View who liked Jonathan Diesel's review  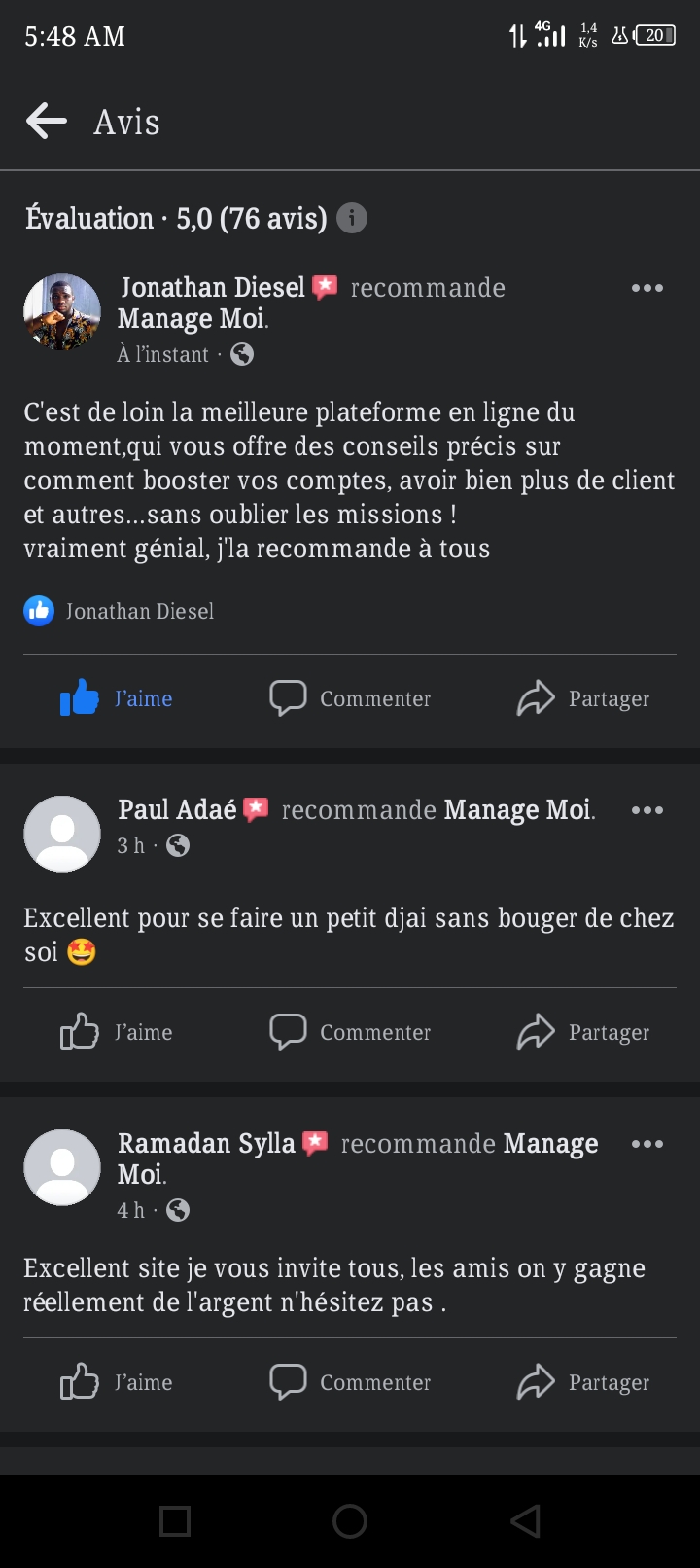click(x=119, y=611)
